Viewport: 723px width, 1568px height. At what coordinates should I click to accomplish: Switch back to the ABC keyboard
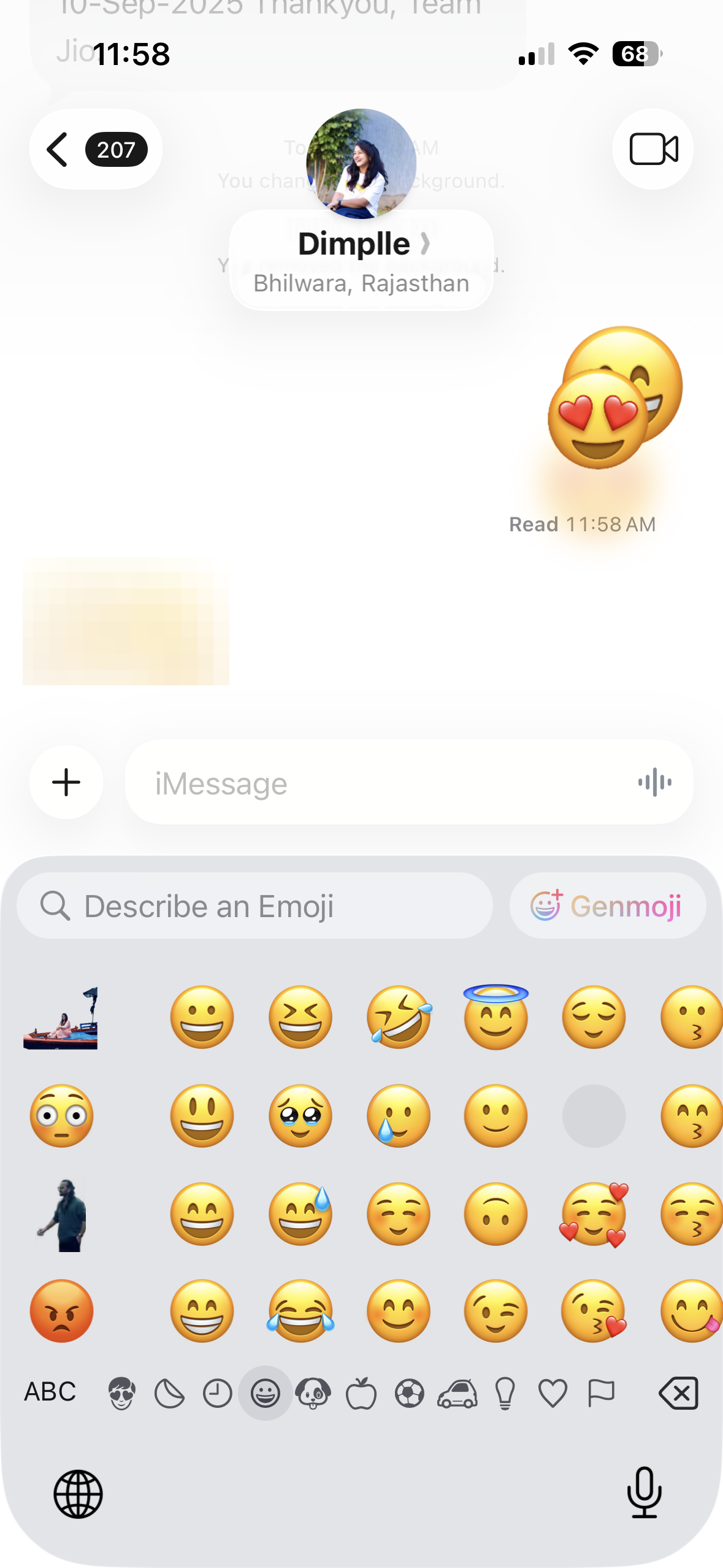coord(50,1391)
